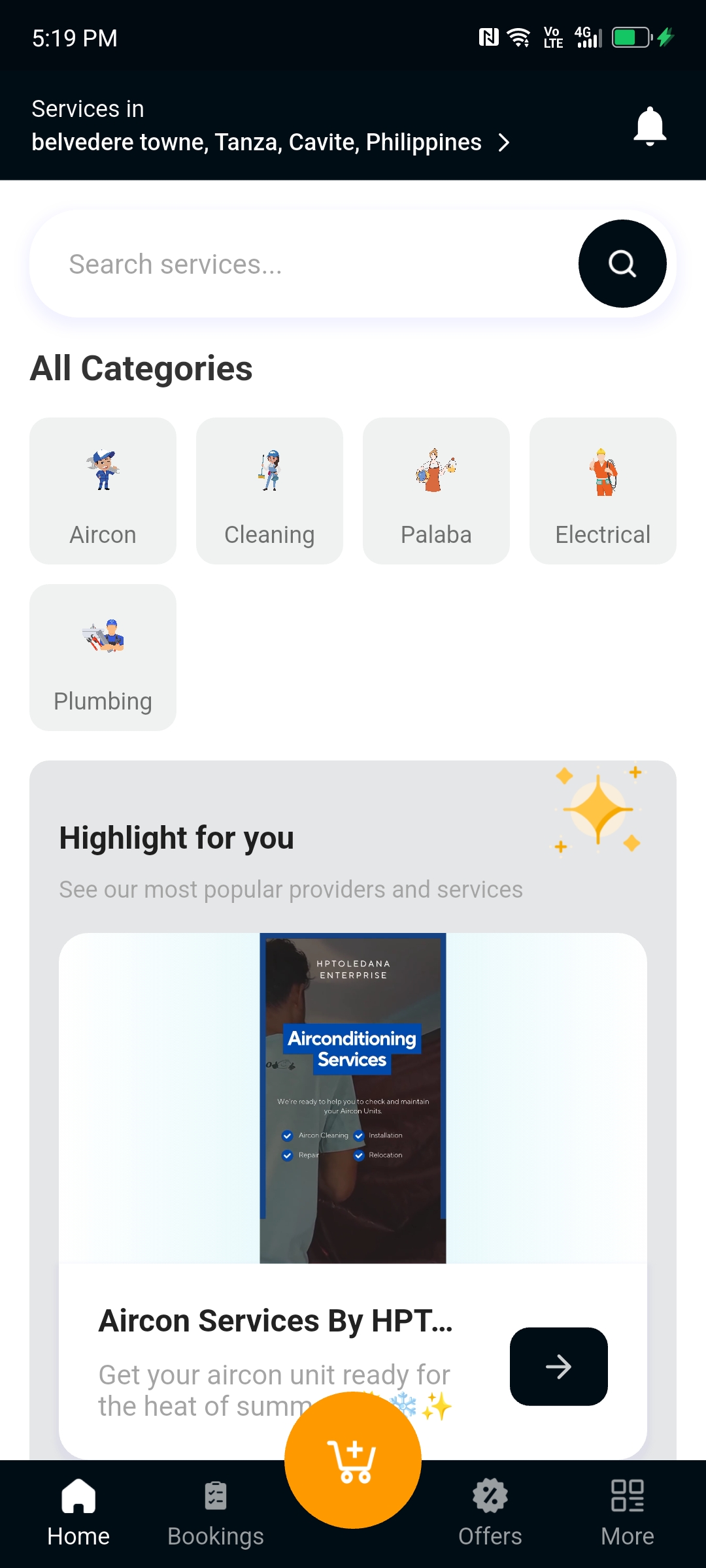Open the Airconditioning Services highlight banner
706x1568 pixels.
(x=353, y=1098)
